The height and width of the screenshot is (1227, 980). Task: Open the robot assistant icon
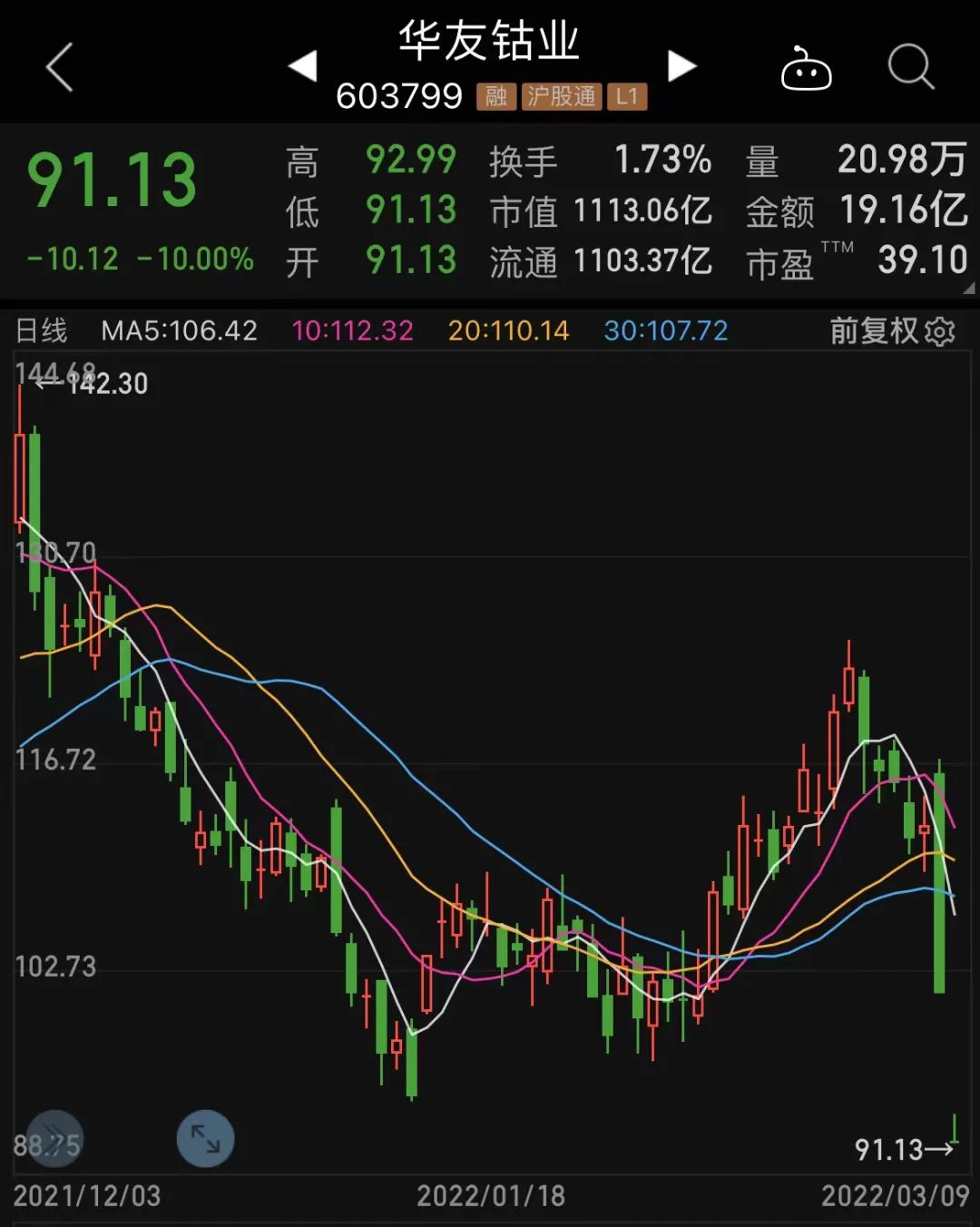pyautogui.click(x=806, y=69)
